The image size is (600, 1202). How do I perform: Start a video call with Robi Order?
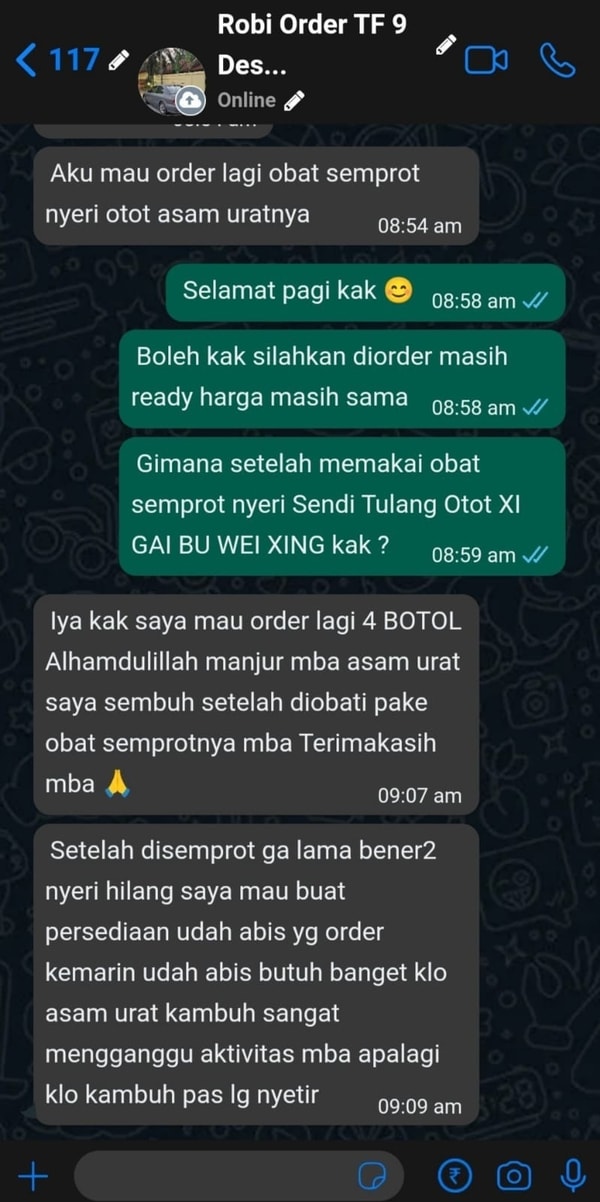pyautogui.click(x=486, y=61)
